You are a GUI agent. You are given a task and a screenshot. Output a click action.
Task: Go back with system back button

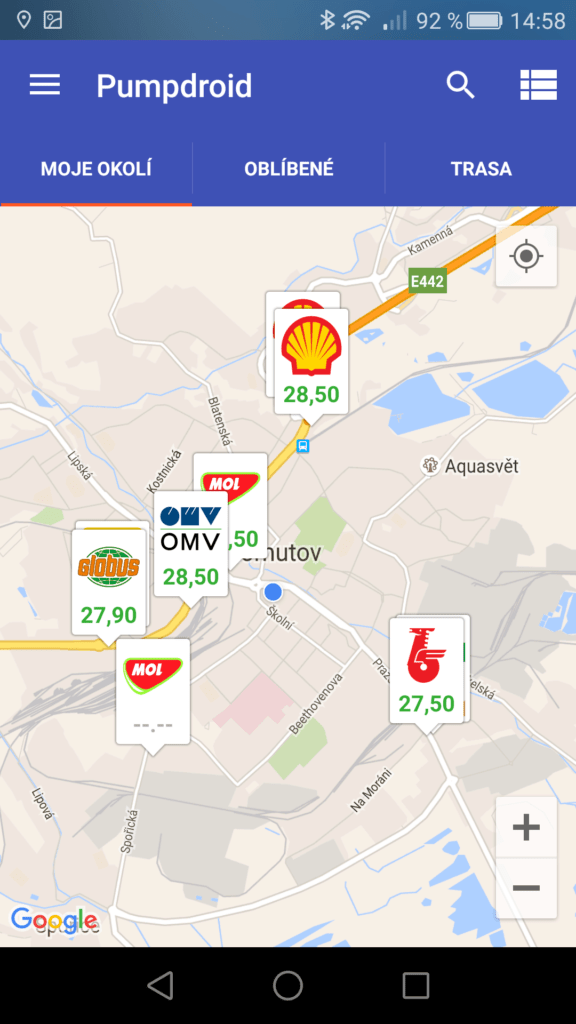(160, 985)
